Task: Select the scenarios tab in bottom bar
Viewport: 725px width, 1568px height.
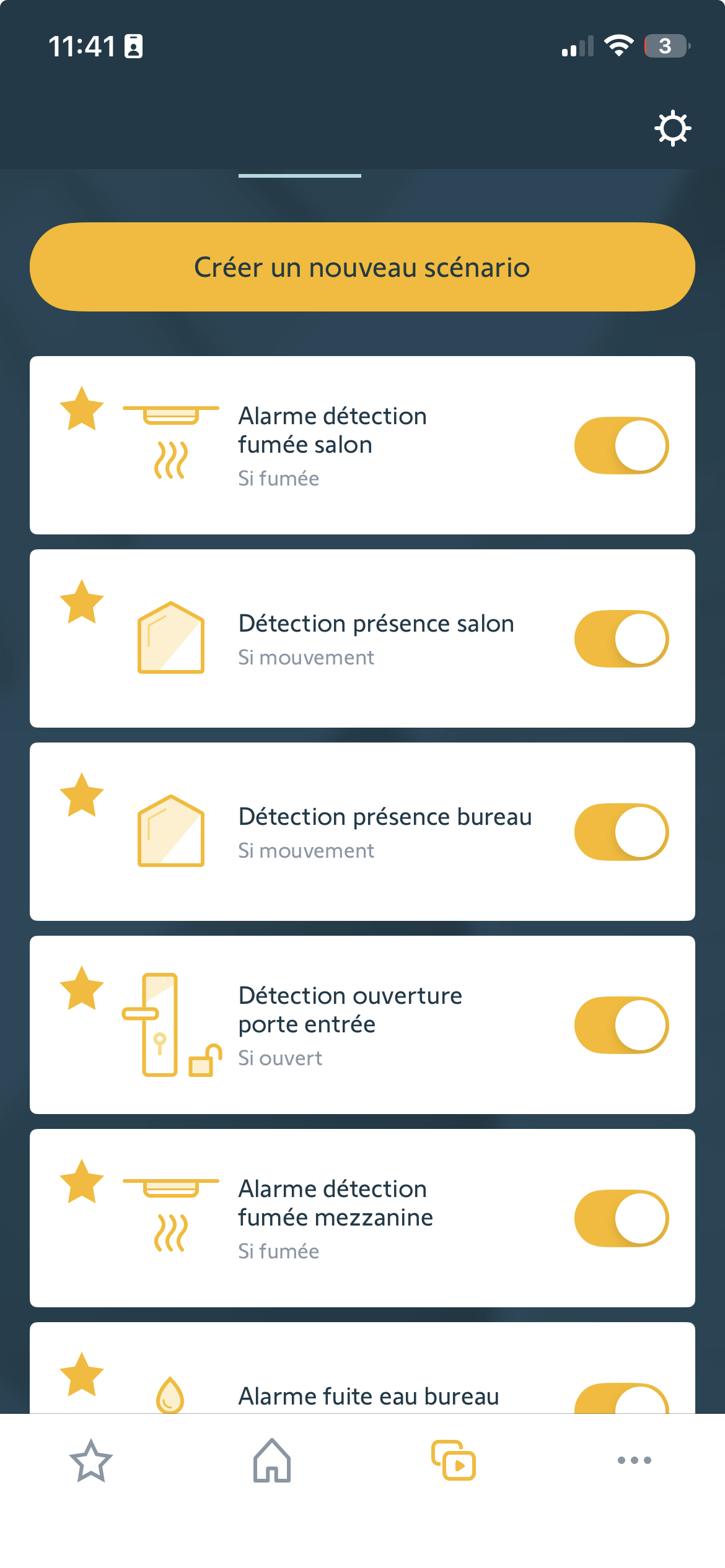Action: pyautogui.click(x=454, y=1460)
